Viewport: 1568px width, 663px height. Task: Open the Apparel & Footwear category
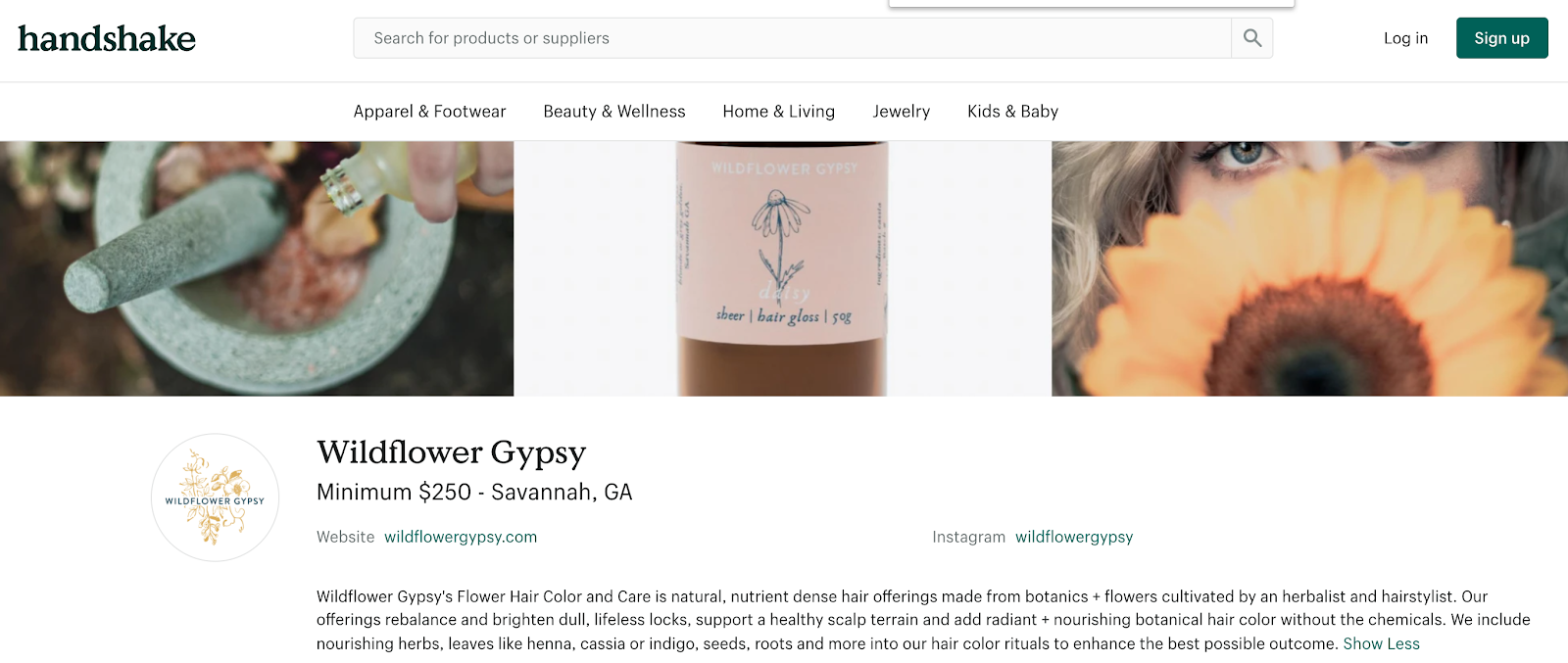tap(429, 112)
